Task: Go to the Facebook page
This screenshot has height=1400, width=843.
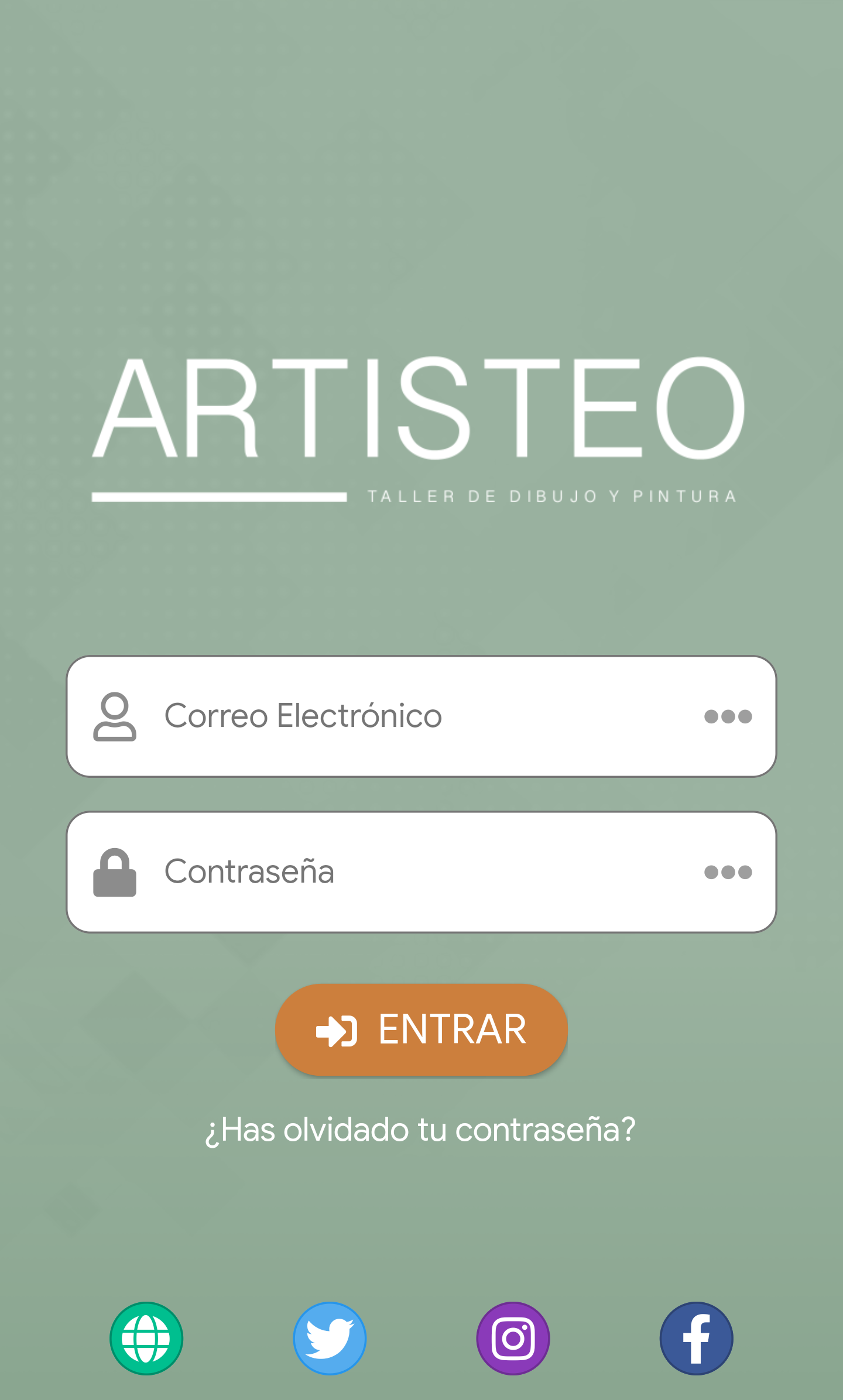Action: pyautogui.click(x=696, y=1339)
